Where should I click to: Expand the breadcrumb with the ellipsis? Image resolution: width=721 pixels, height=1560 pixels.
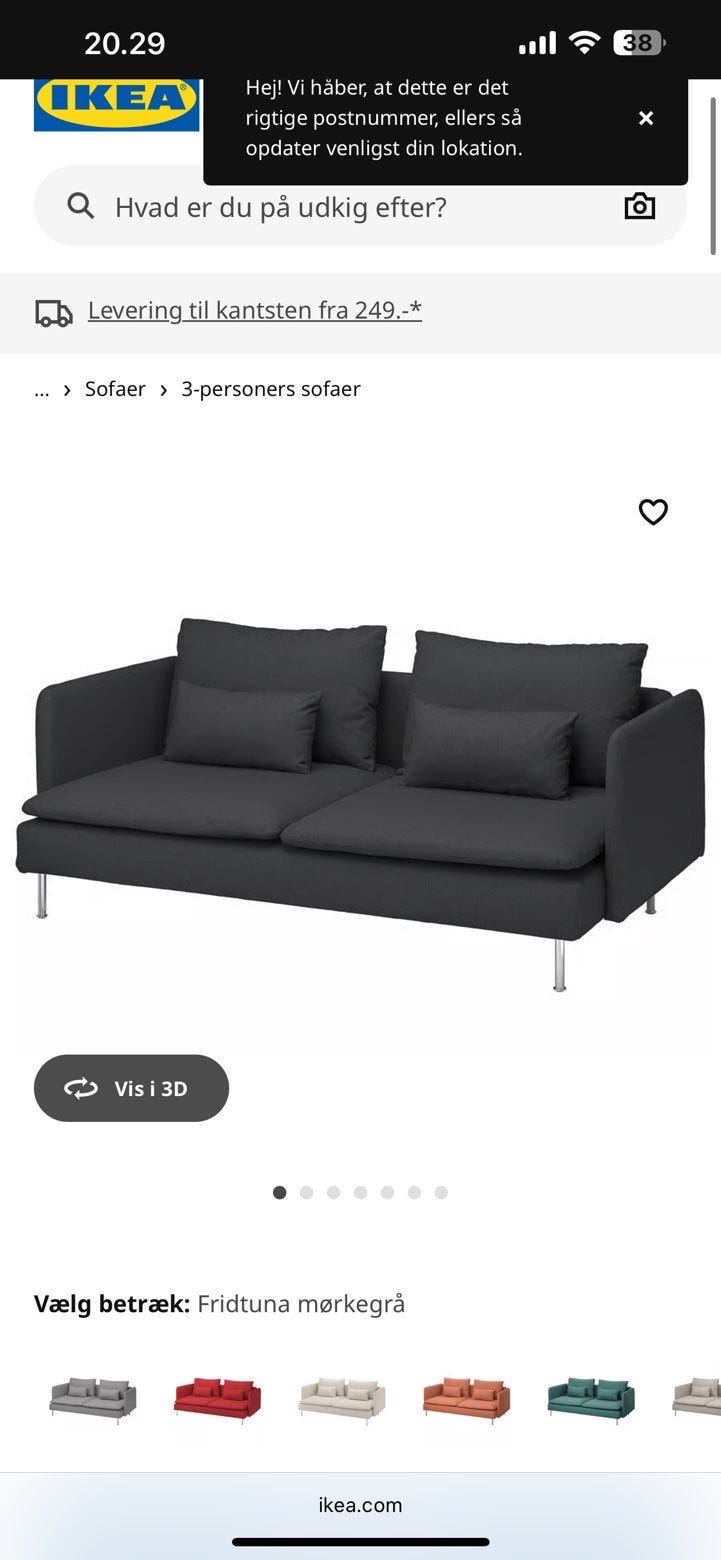tap(41, 388)
